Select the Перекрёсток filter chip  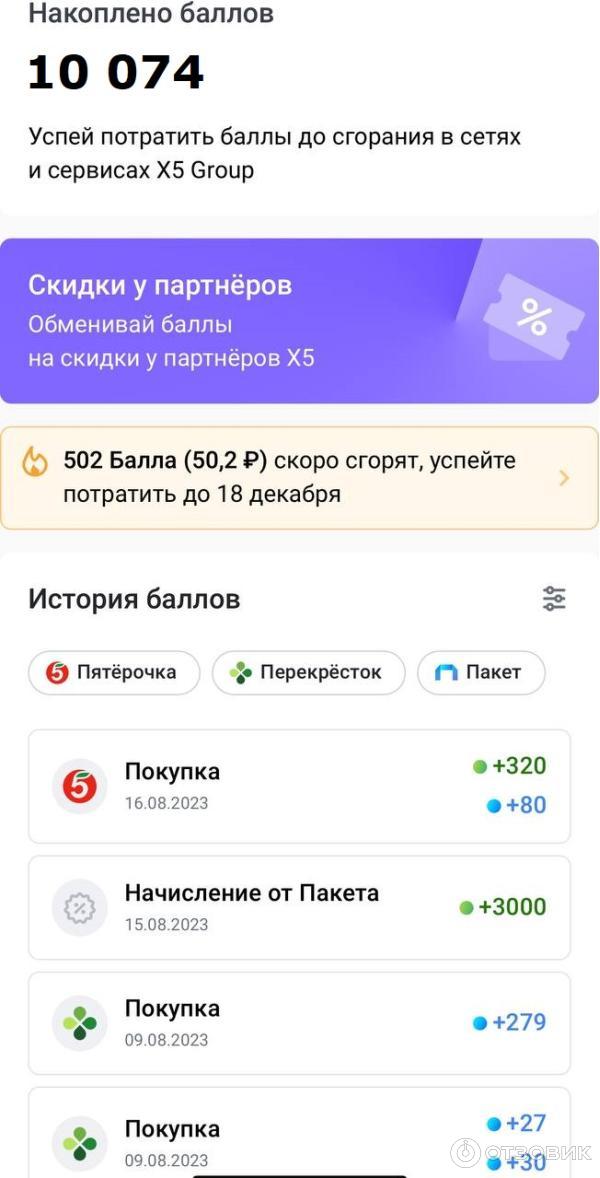(308, 672)
